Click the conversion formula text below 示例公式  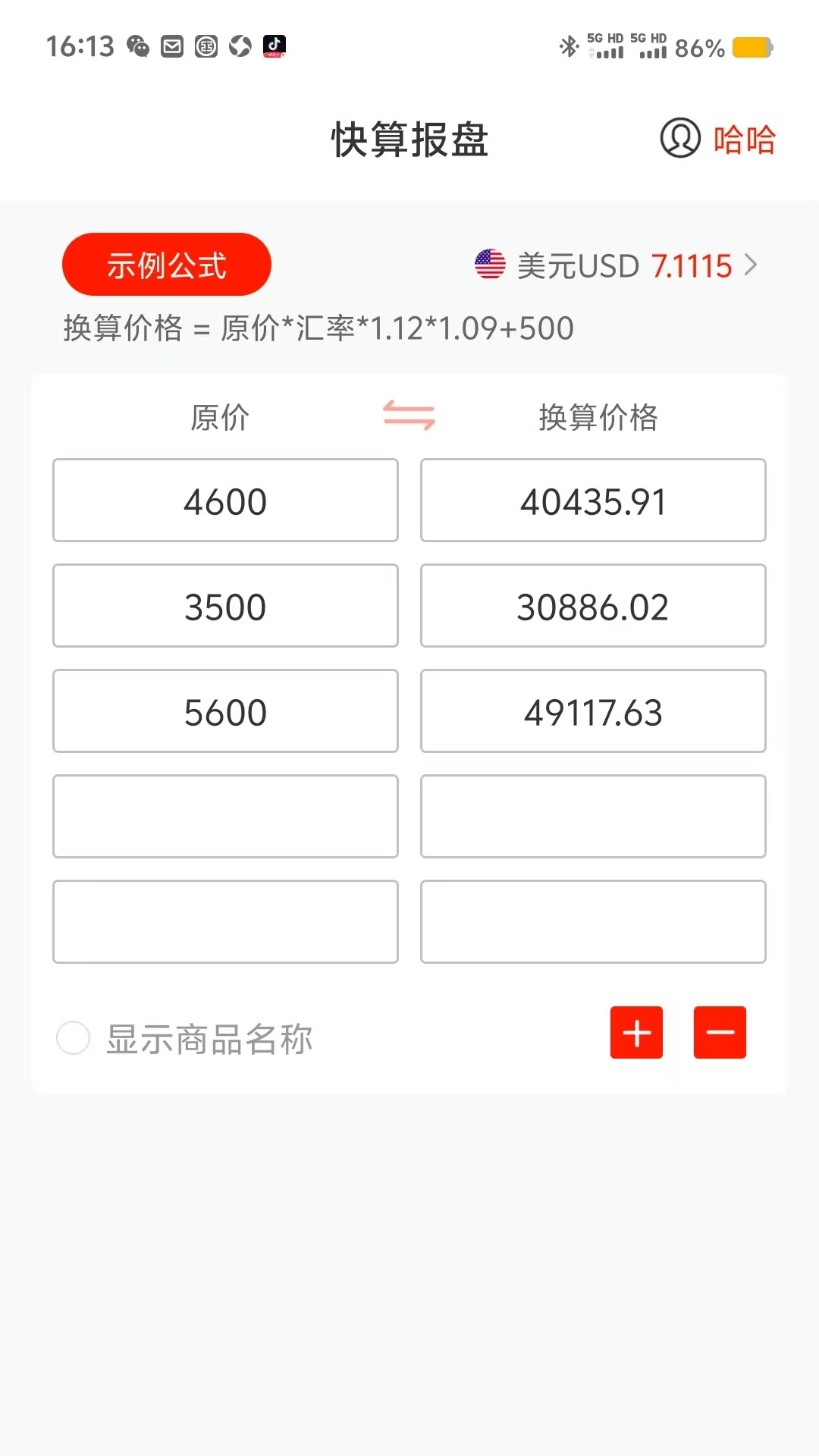coord(318,328)
